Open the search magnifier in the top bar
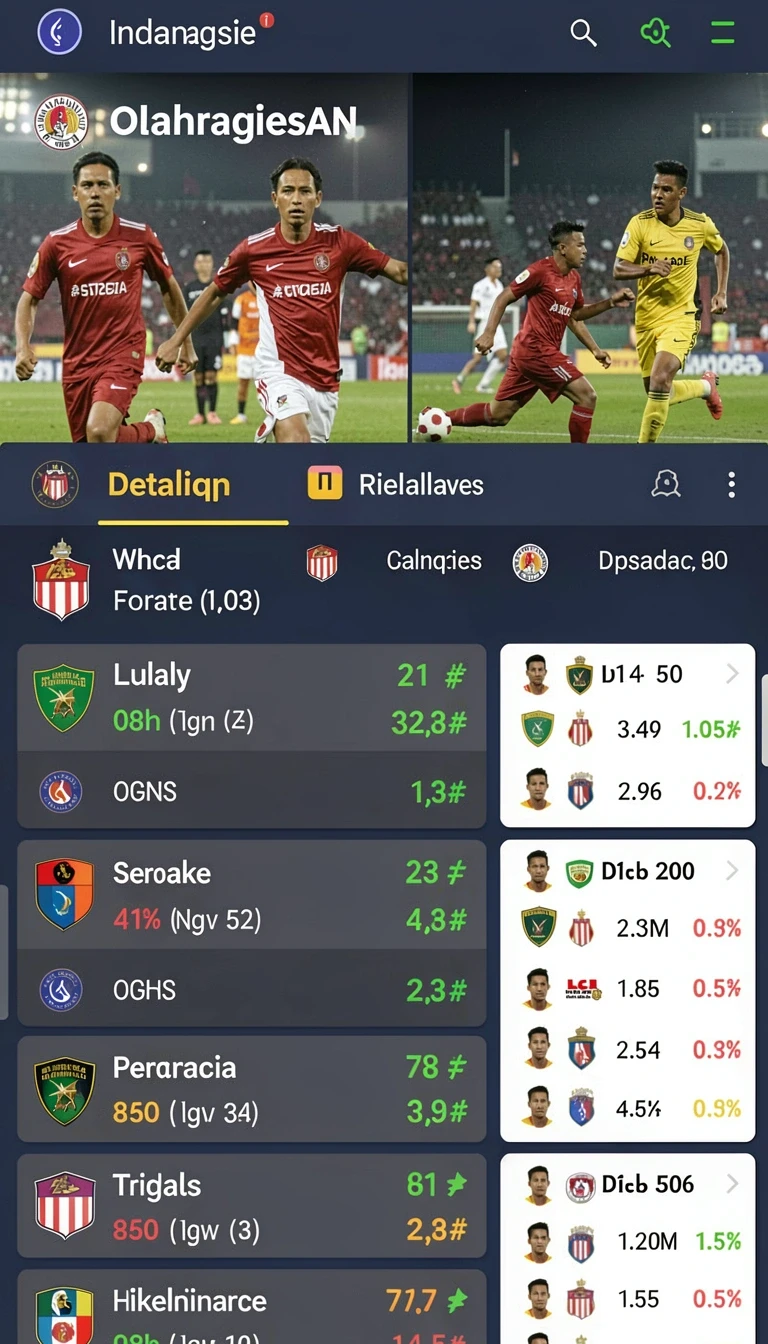 pyautogui.click(x=583, y=33)
